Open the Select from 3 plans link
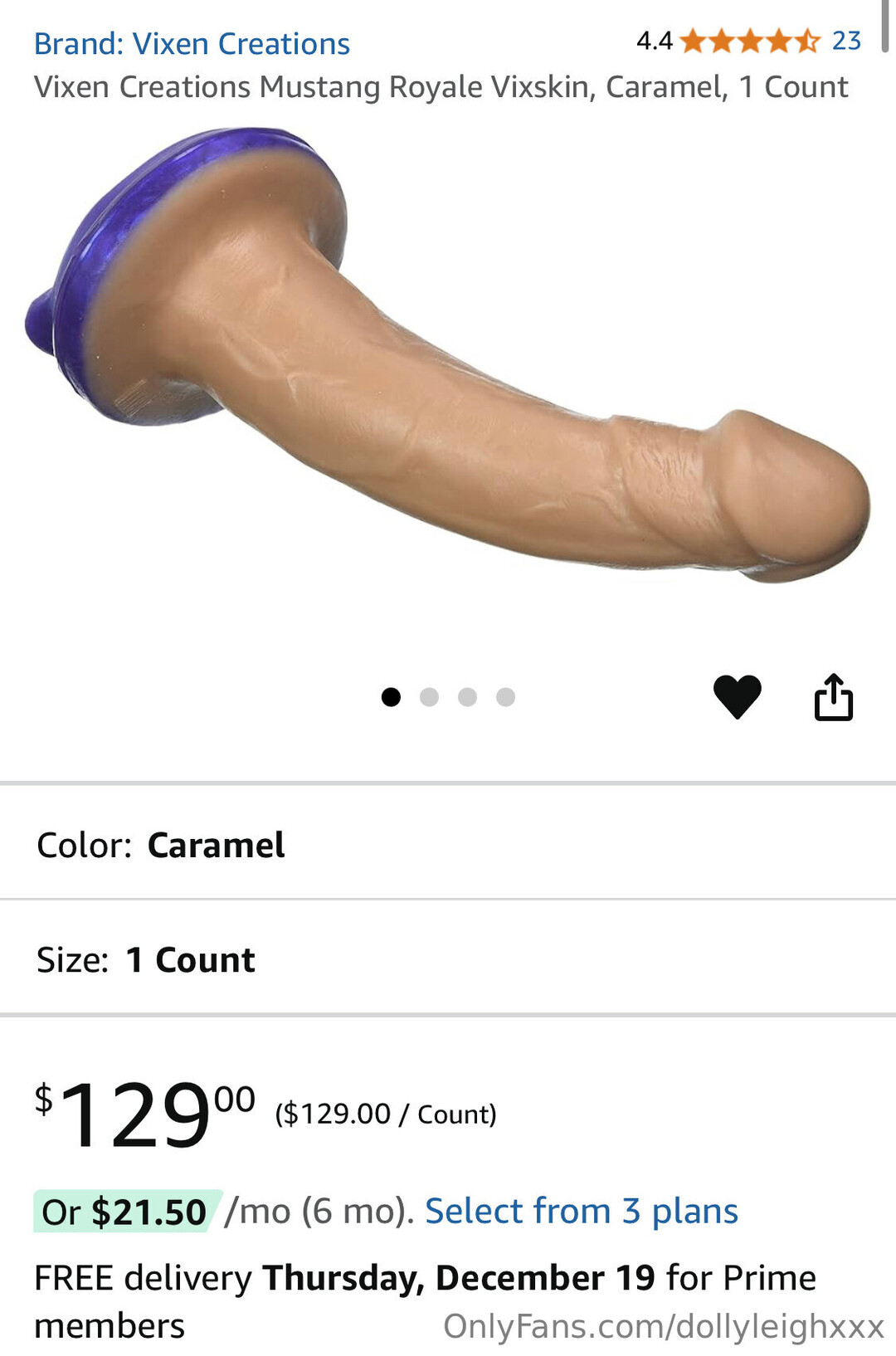The width and height of the screenshot is (896, 1356). coord(581,1212)
